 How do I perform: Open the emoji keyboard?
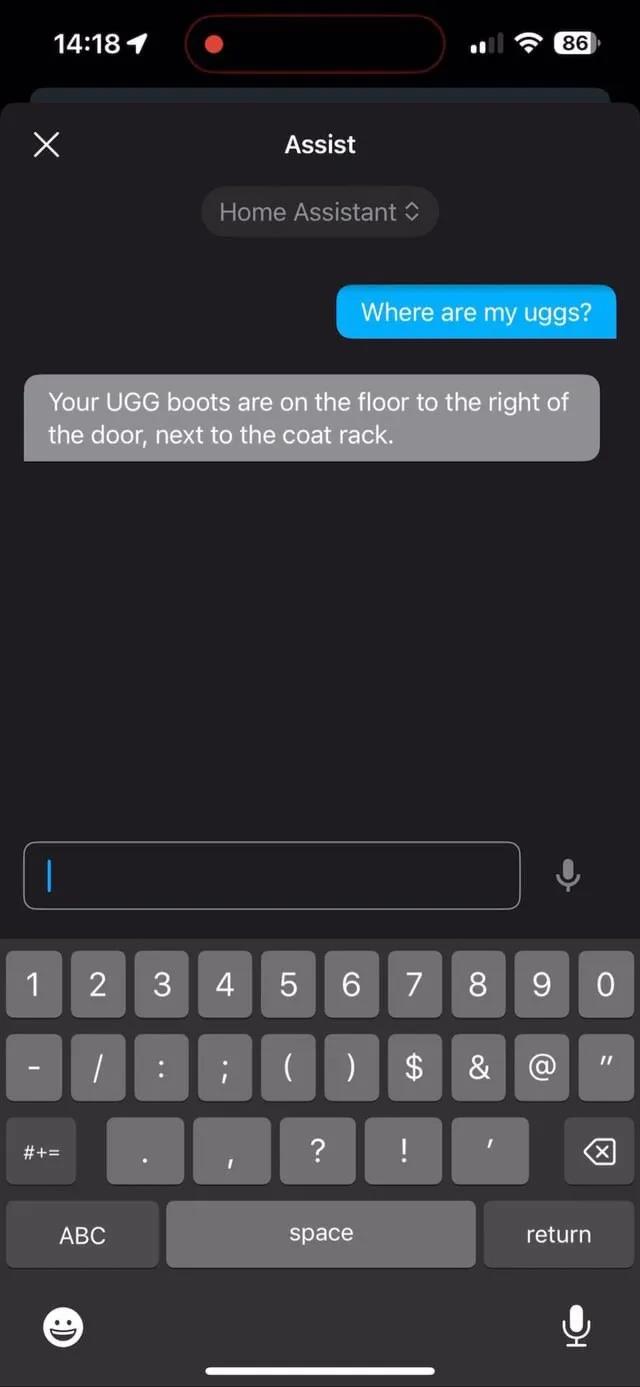click(x=63, y=1328)
